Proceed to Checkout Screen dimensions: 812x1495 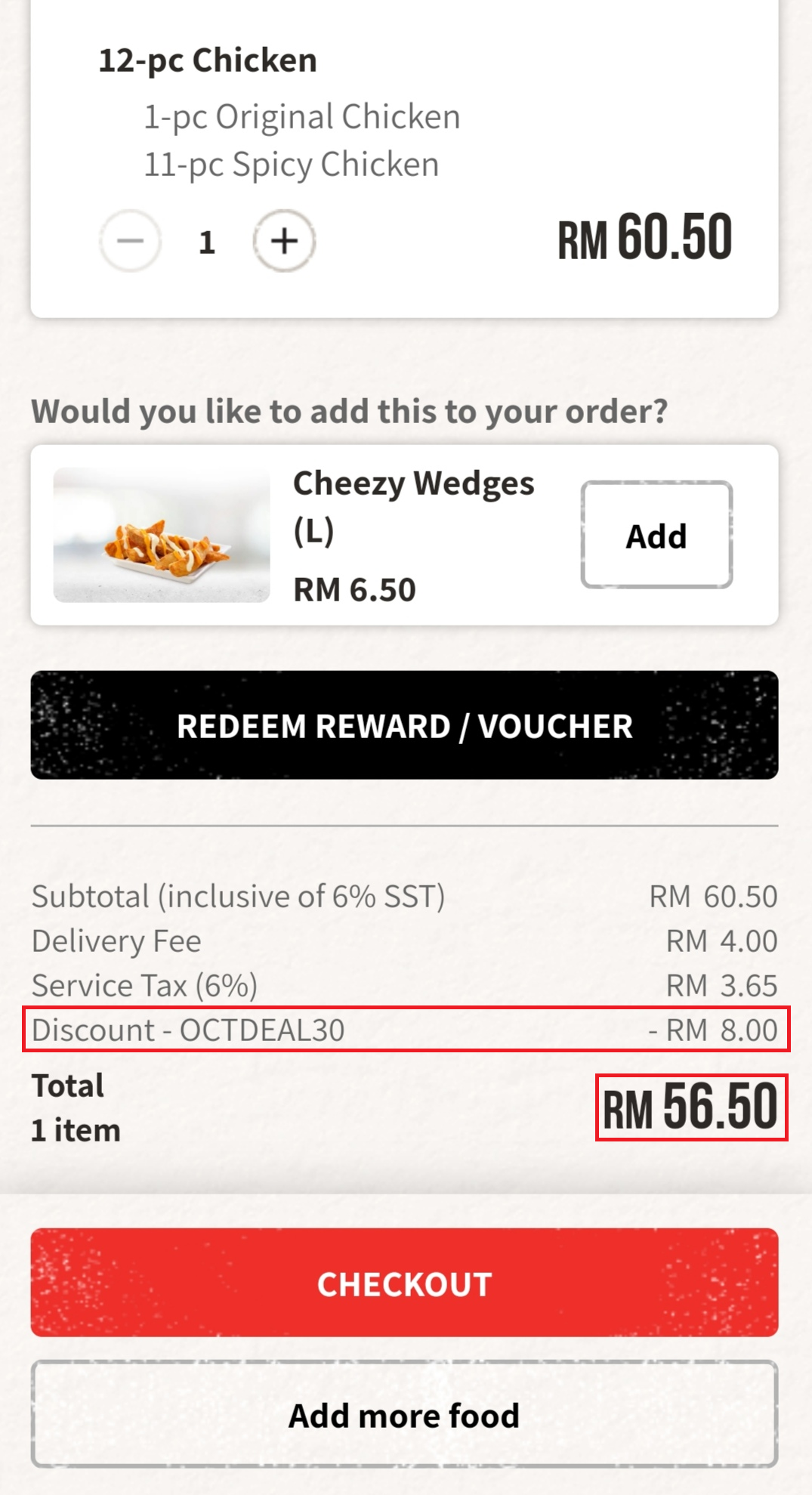click(x=404, y=1283)
